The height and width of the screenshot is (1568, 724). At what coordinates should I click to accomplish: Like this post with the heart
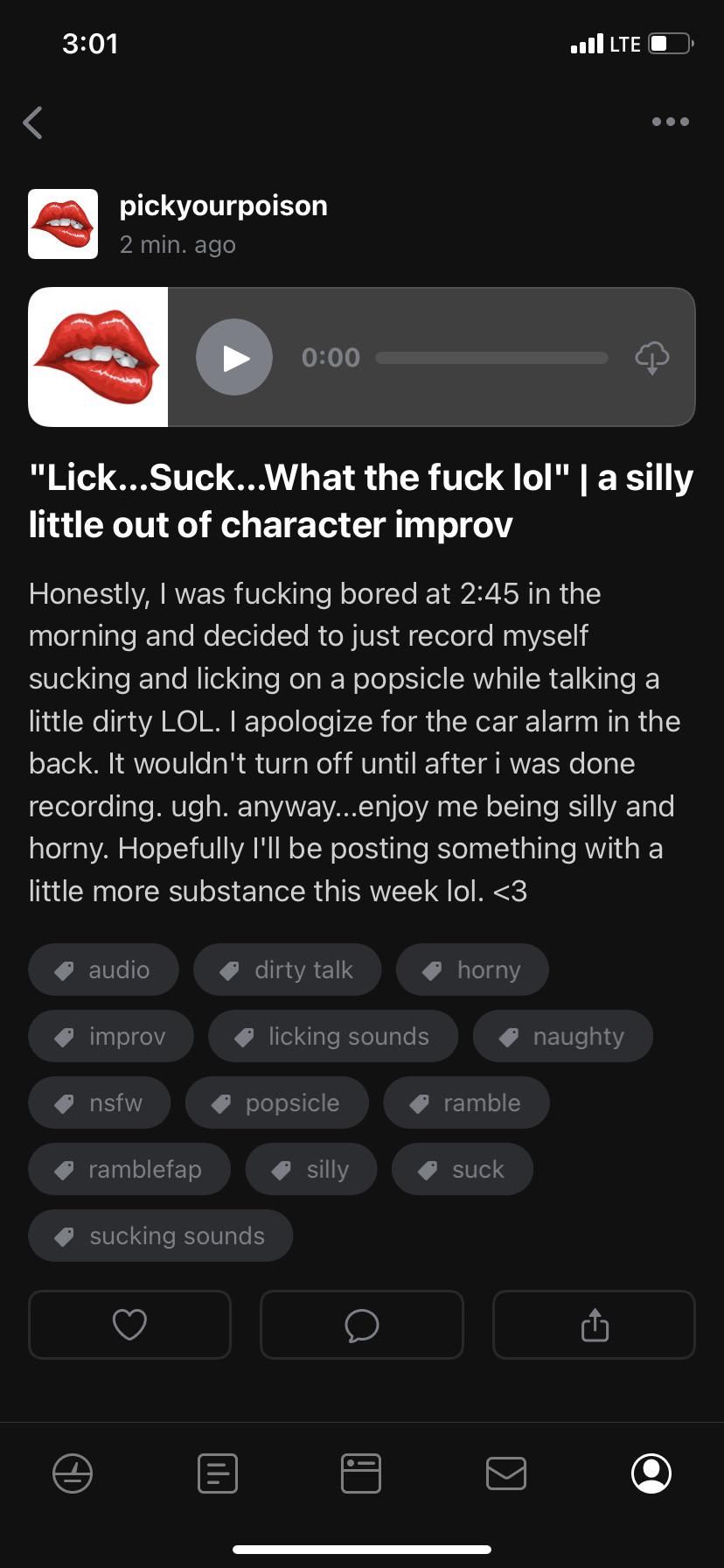129,1325
